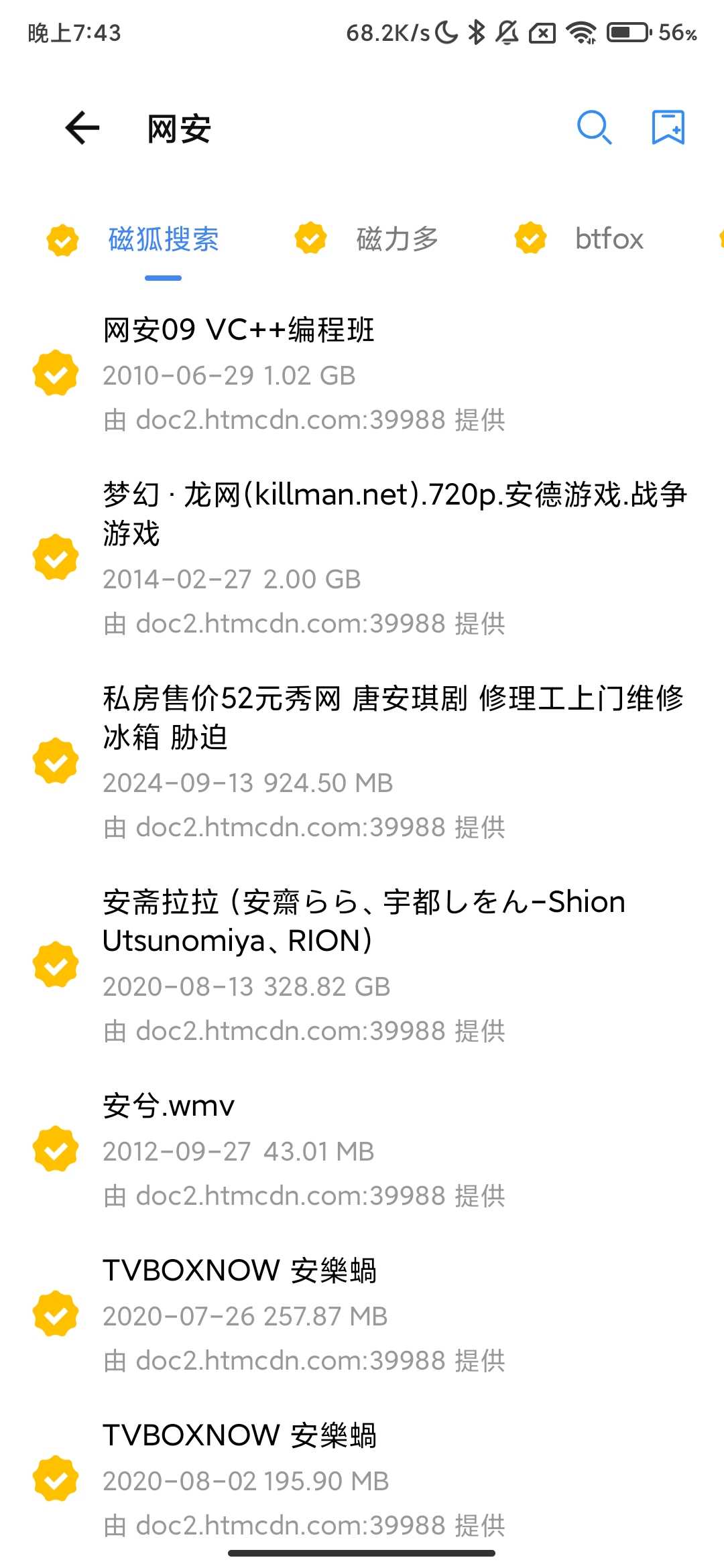The height and width of the screenshot is (1568, 724).
Task: Tap verified badge beside 磁力多 tab
Action: click(x=310, y=239)
